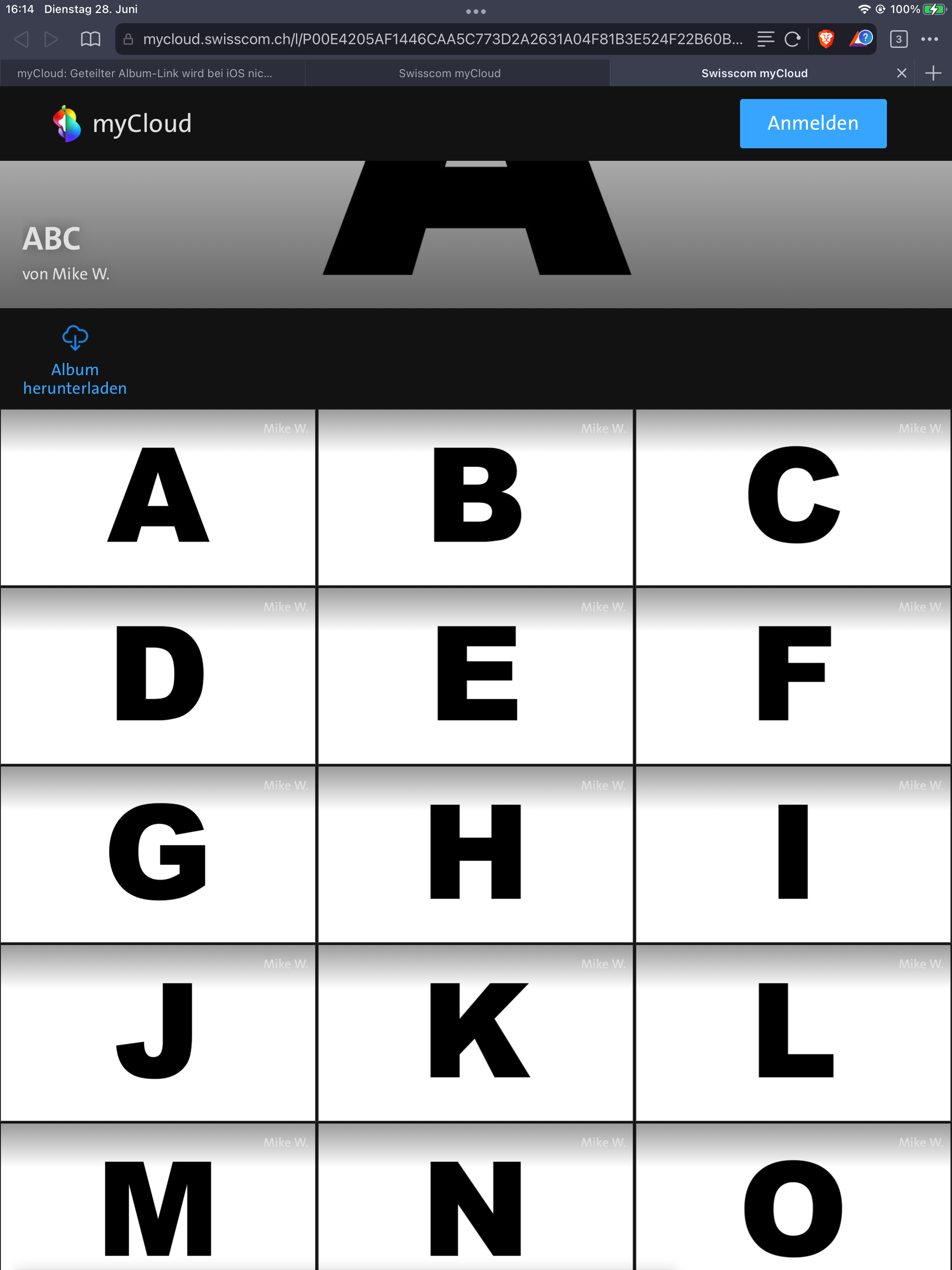Tap the URL address bar
The width and height of the screenshot is (952, 1270).
pyautogui.click(x=442, y=39)
